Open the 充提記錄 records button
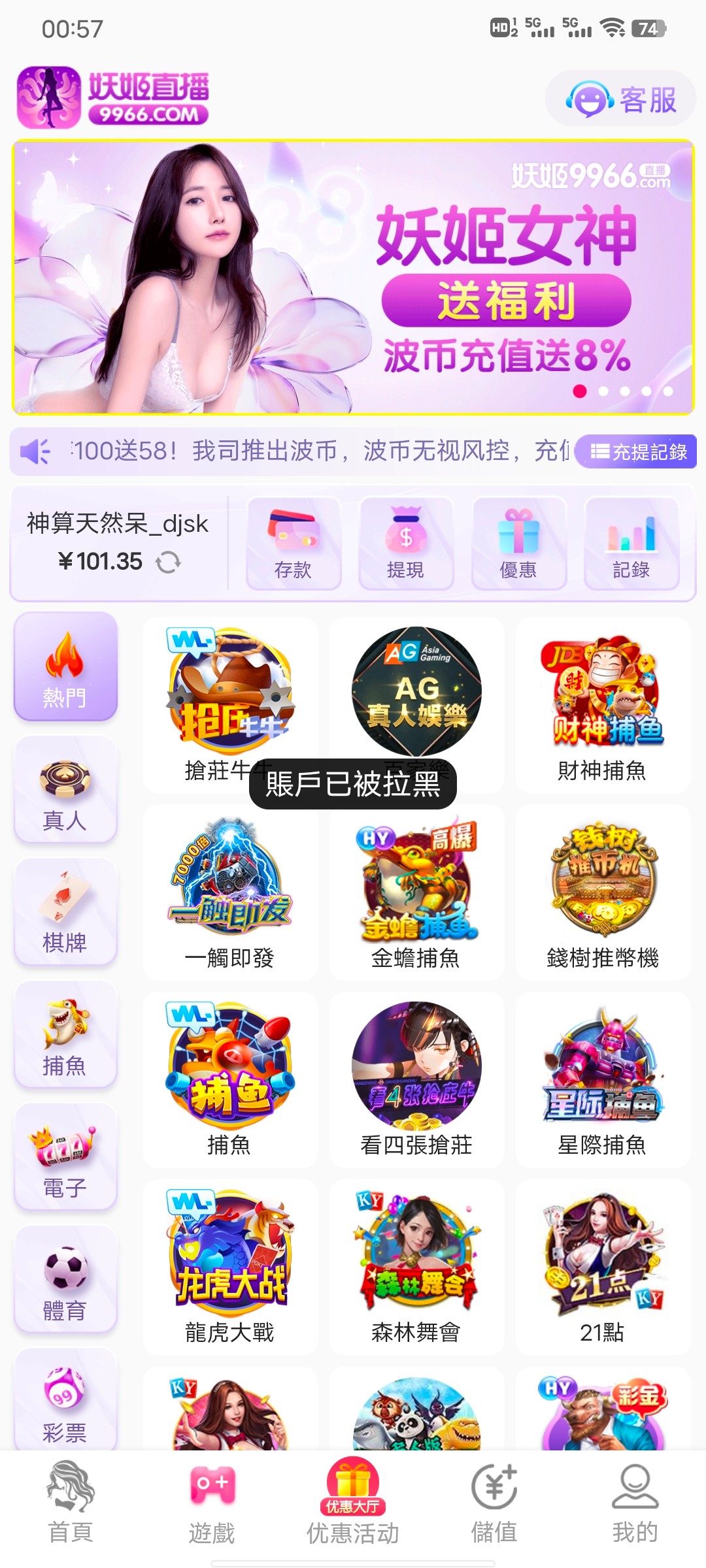Viewport: 706px width, 1568px height. 637,451
